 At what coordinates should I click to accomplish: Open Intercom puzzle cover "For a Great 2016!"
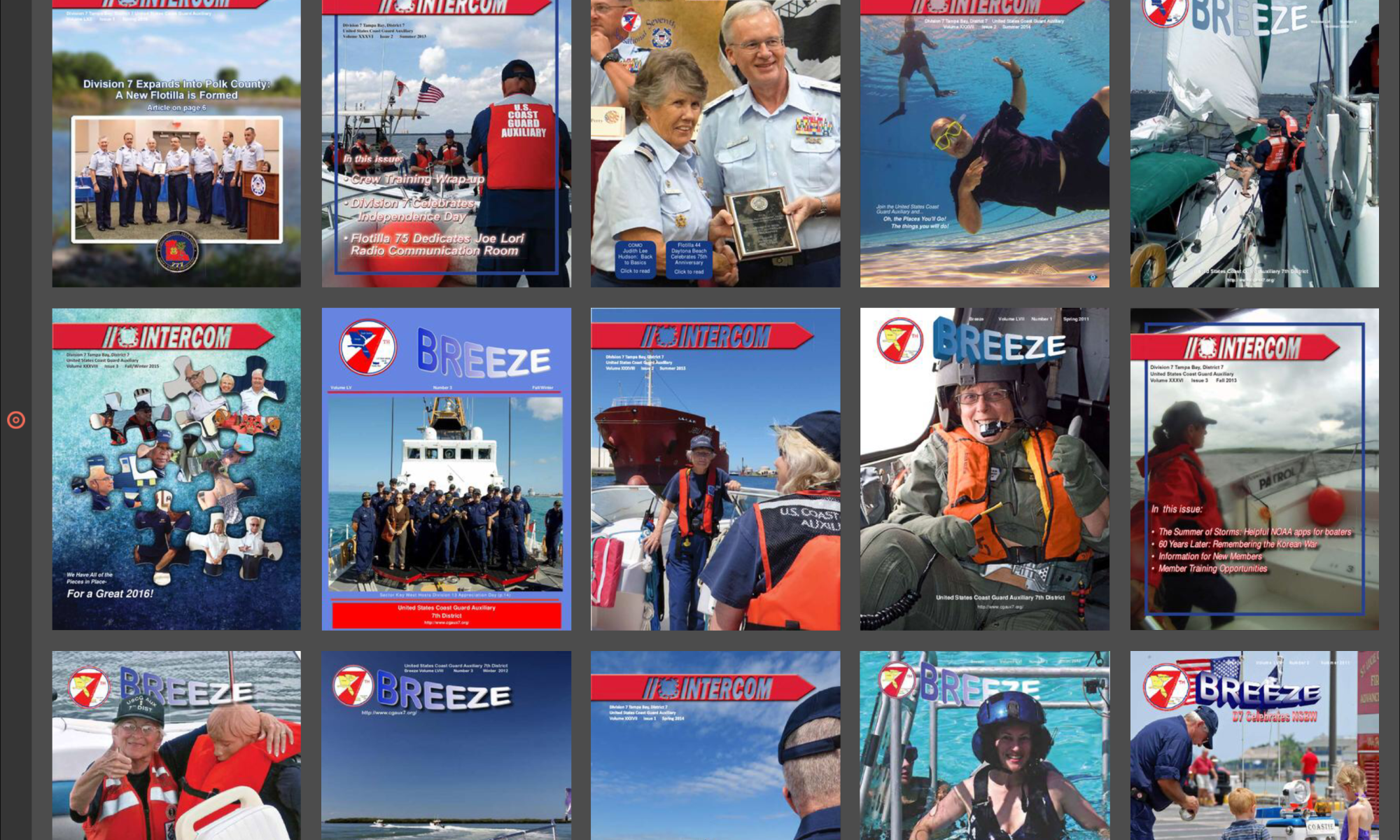(176, 469)
